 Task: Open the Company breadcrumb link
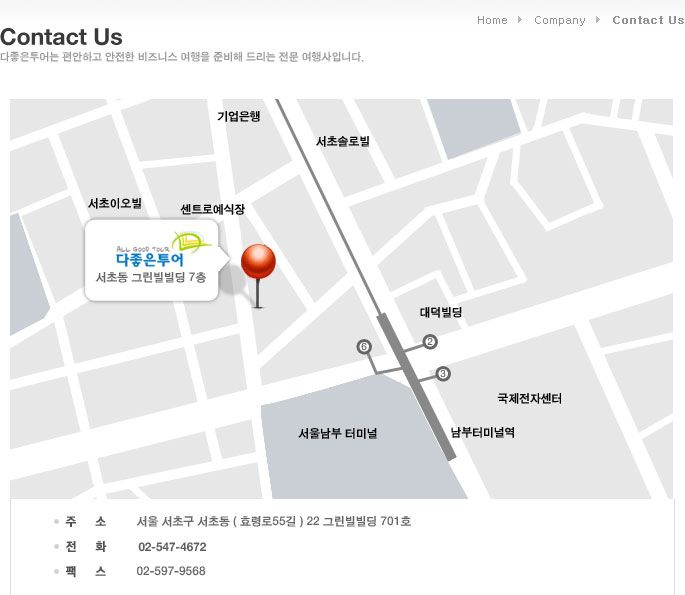pos(559,20)
